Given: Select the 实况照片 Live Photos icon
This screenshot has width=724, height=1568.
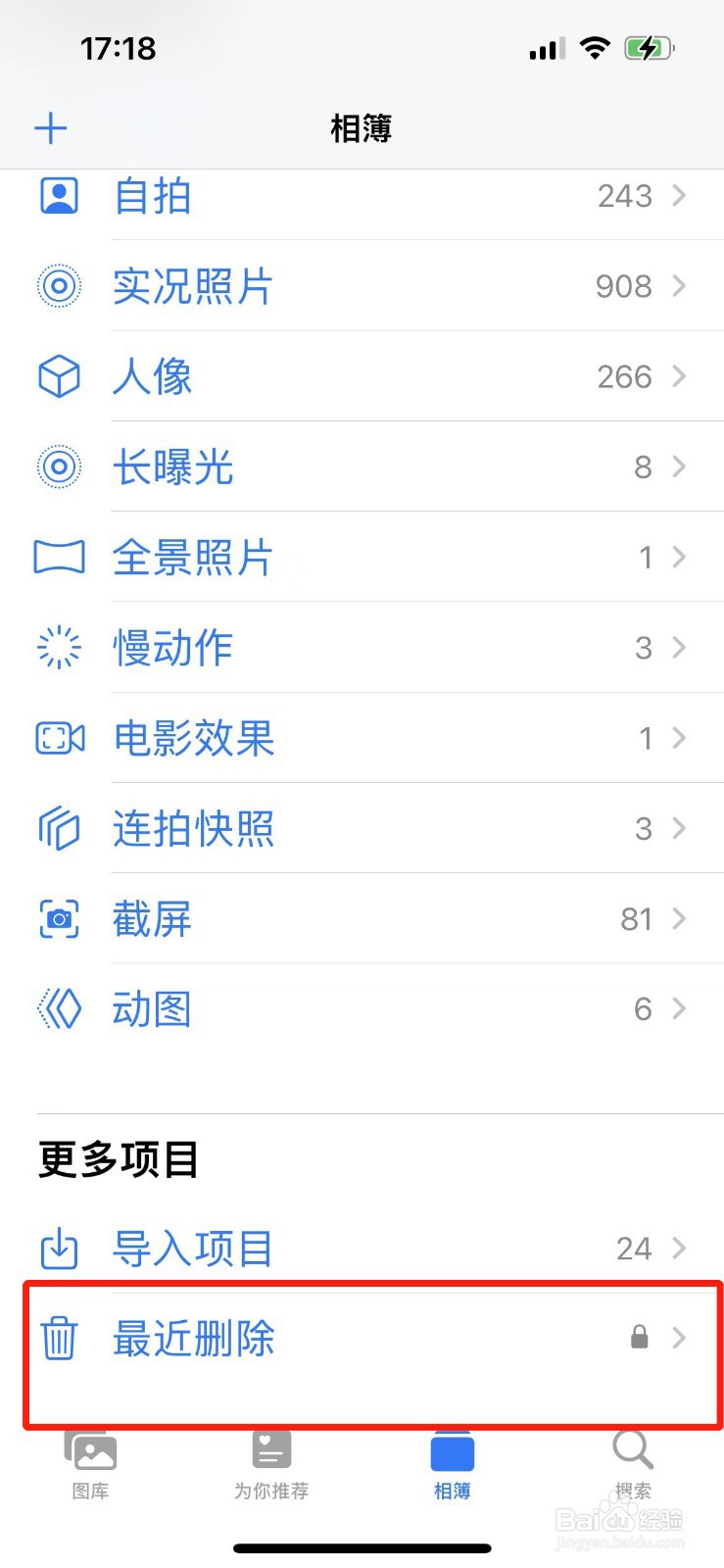Looking at the screenshot, I should click(x=59, y=286).
